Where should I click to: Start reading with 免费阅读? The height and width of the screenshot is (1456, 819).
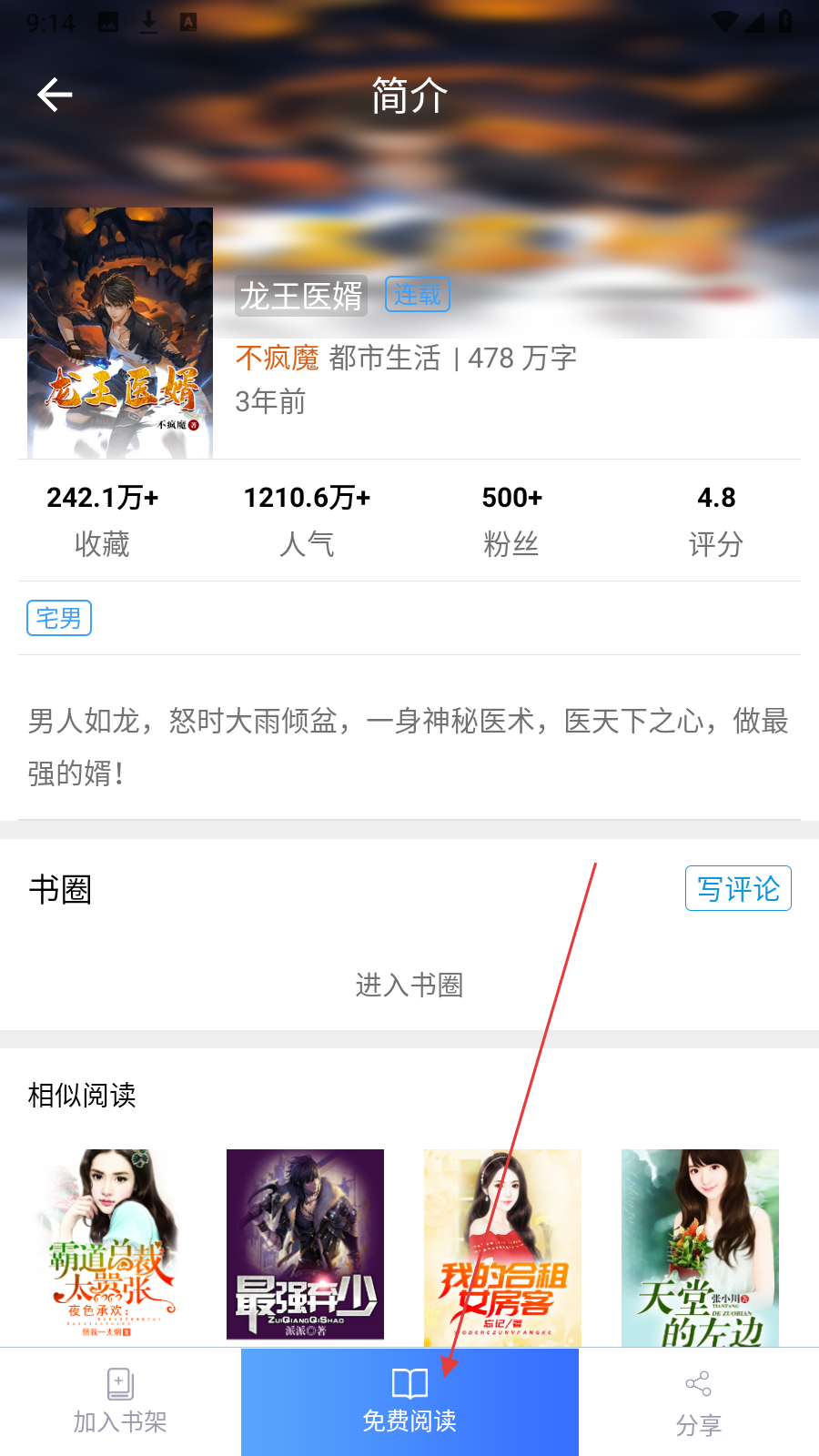pyautogui.click(x=409, y=1402)
